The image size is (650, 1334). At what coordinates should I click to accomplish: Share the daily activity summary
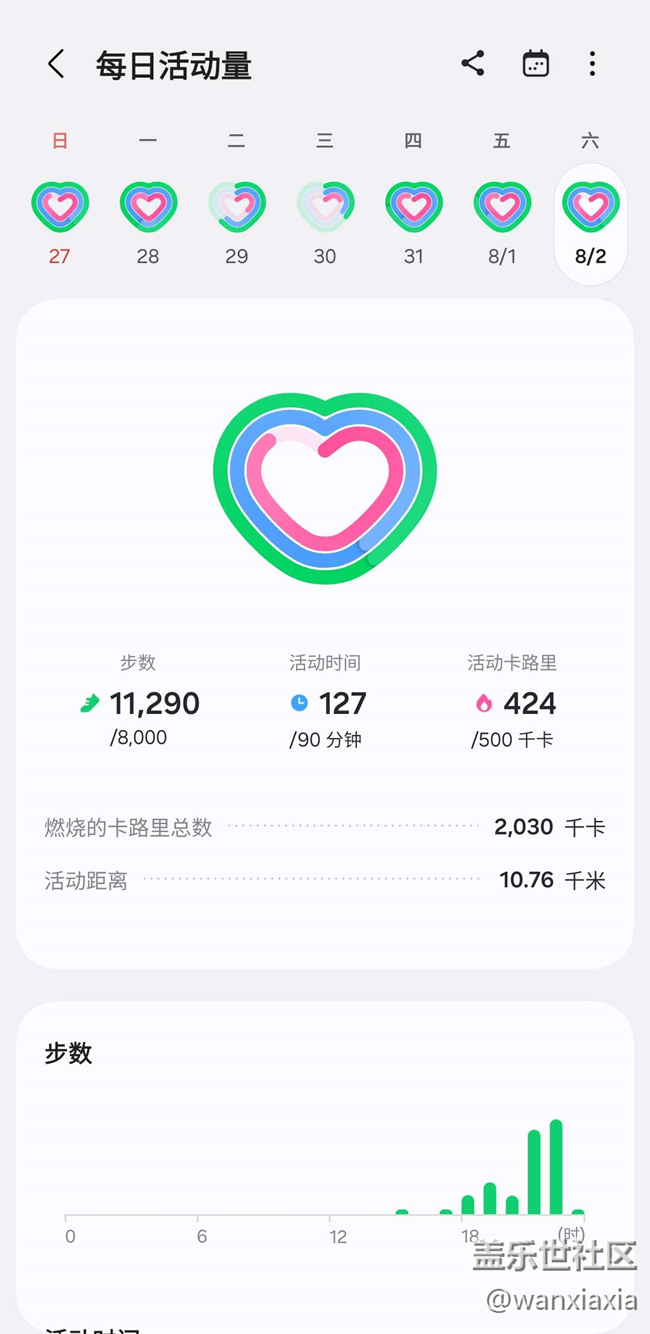click(473, 64)
